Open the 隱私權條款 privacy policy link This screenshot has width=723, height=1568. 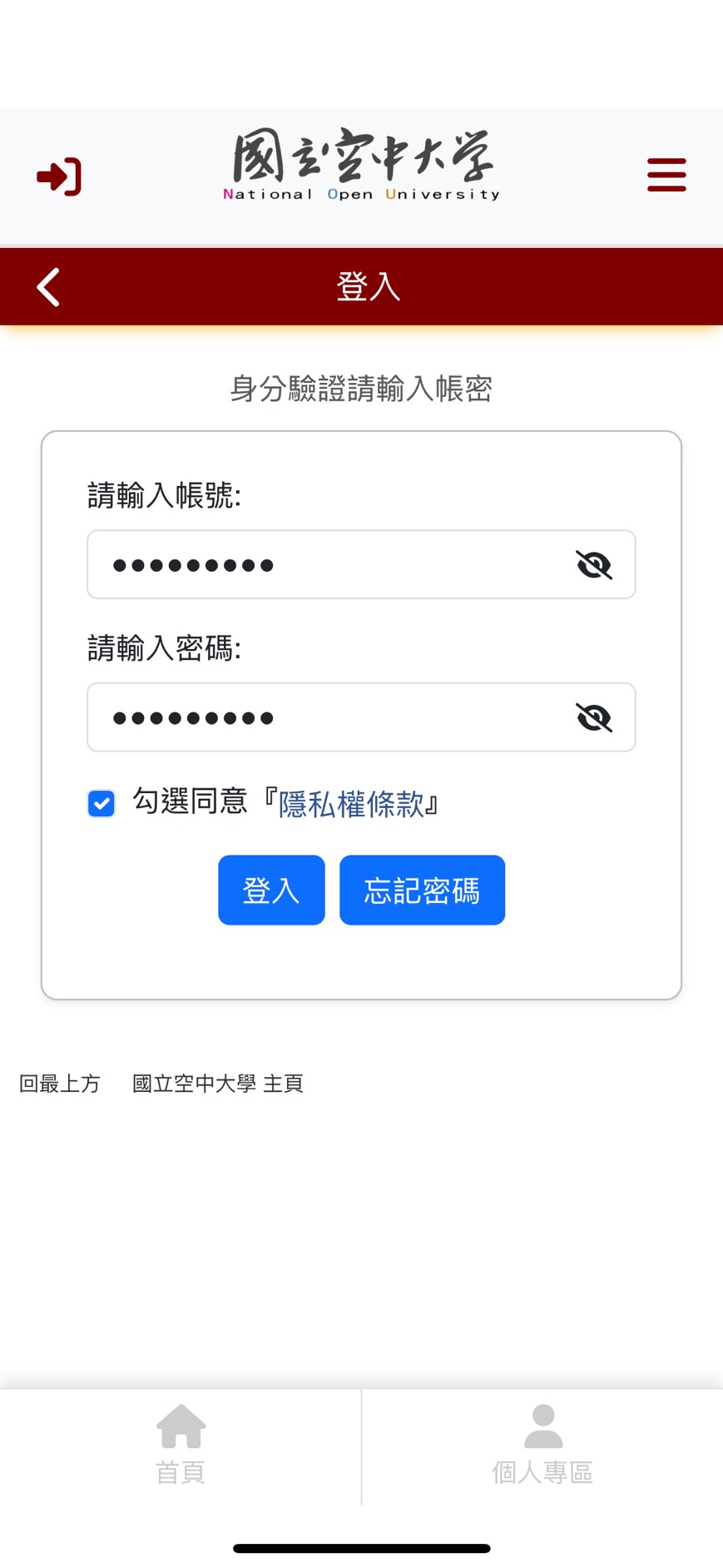(x=351, y=804)
